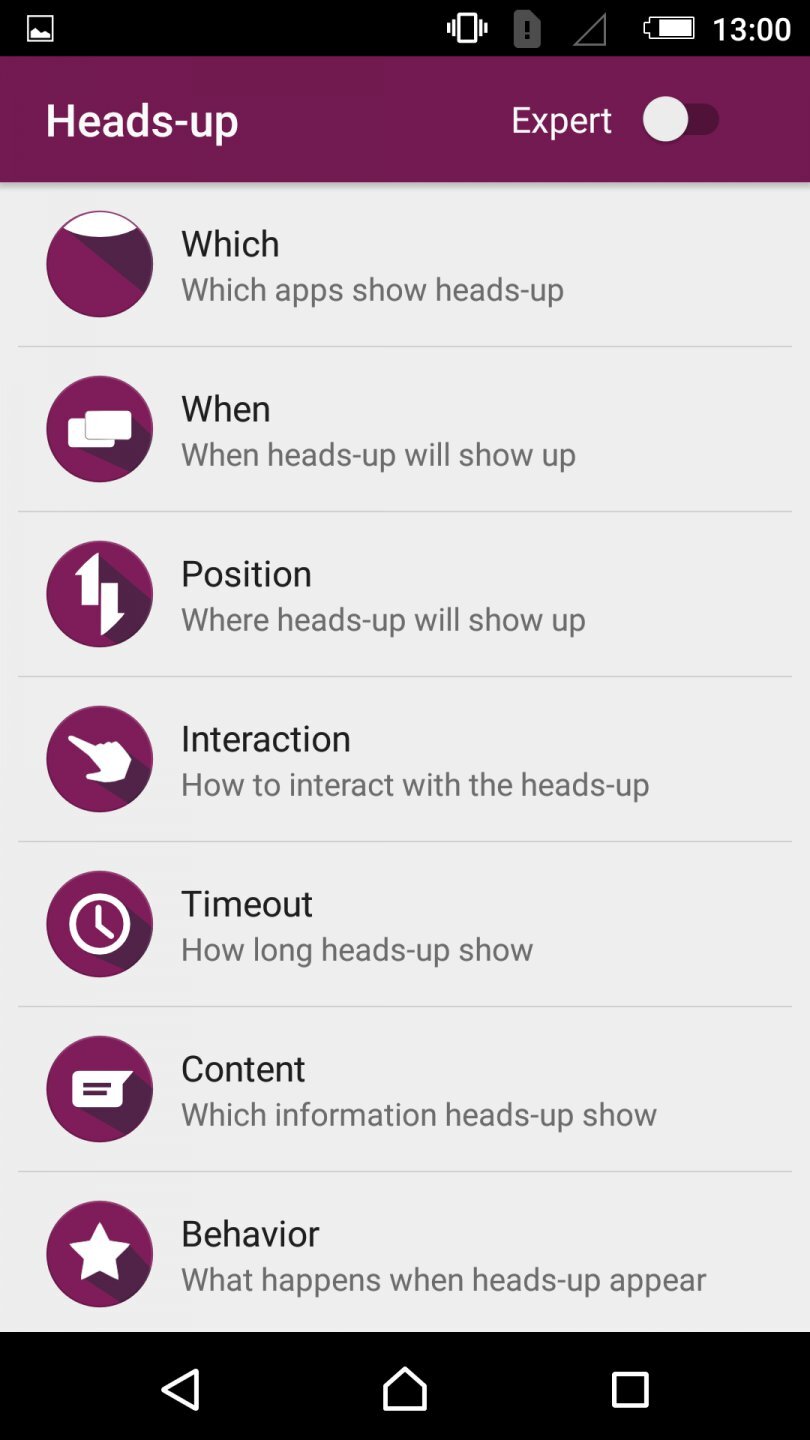Tap the circle icon beside Which

point(99,264)
